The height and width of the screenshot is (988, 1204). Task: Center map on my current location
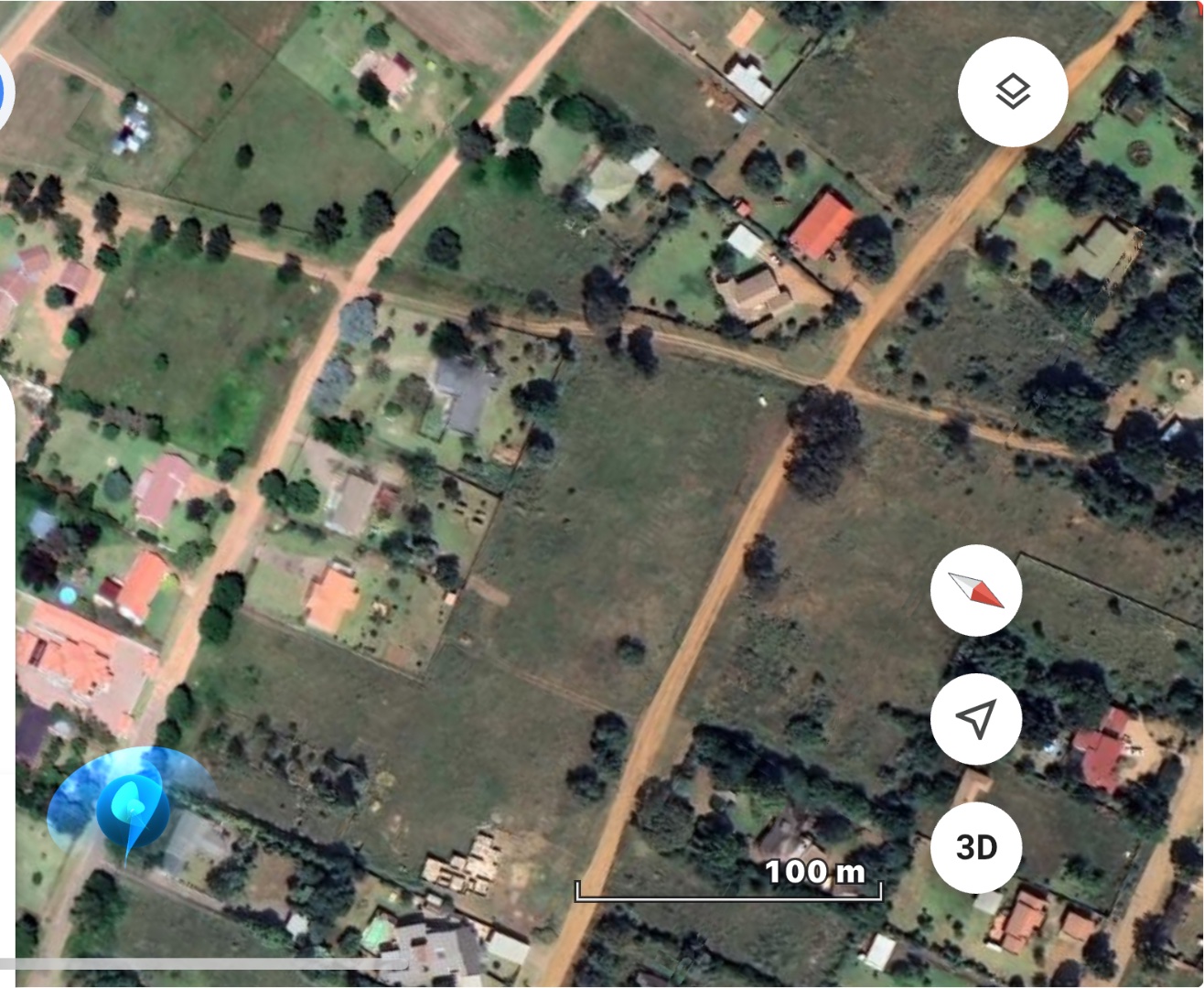pyautogui.click(x=976, y=720)
